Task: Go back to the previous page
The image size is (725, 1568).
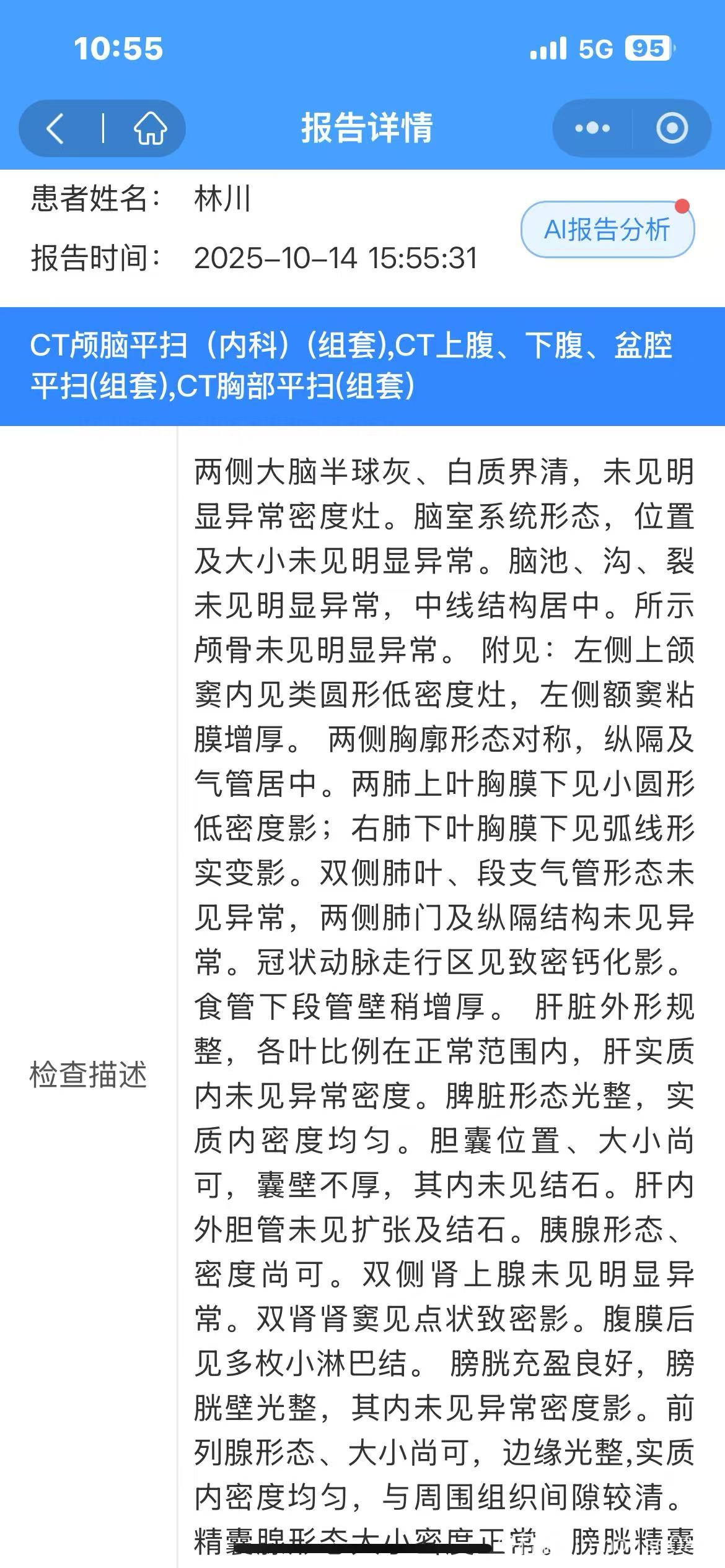Action: coord(56,128)
